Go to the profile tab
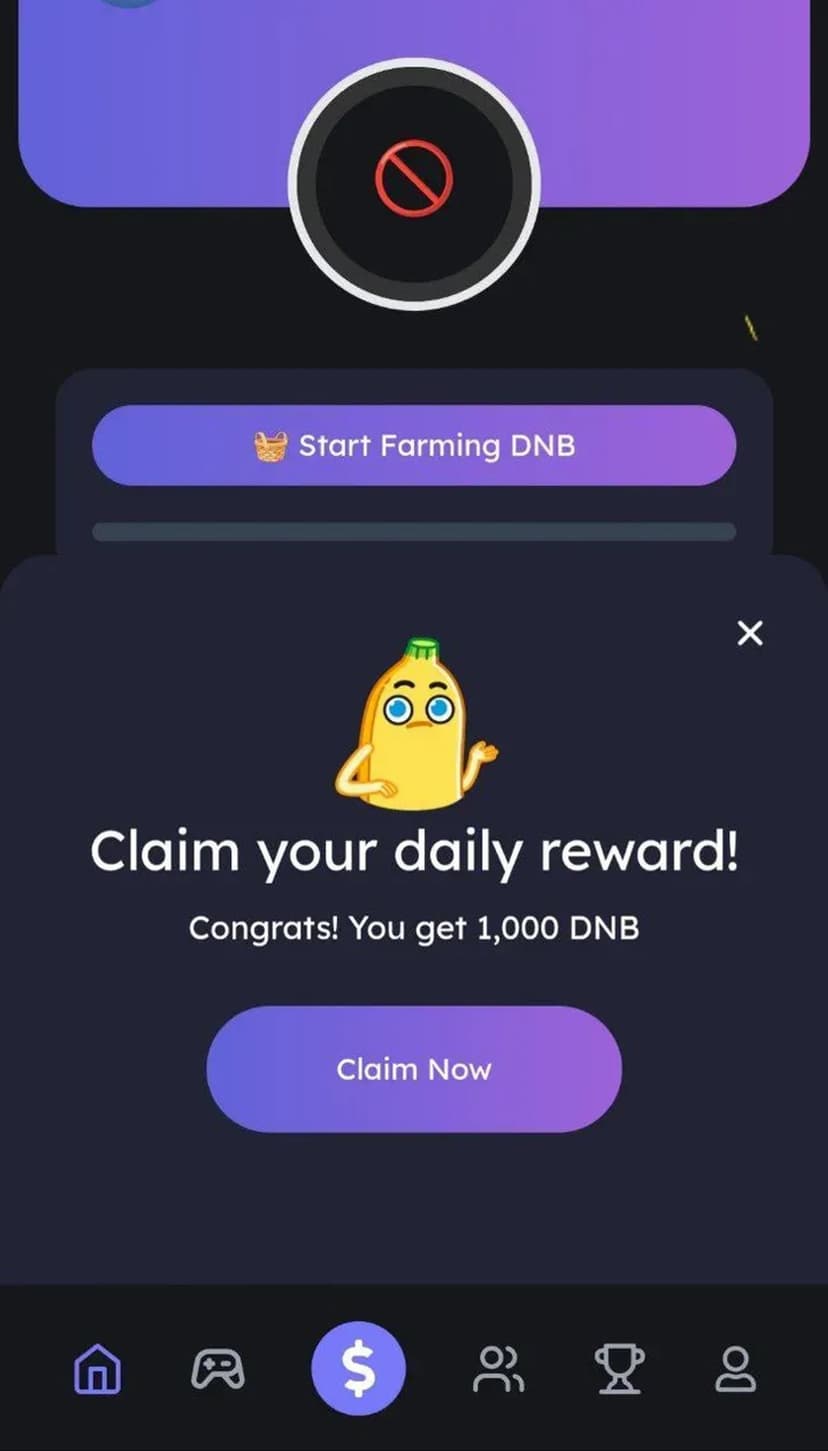Screen dimensions: 828x1451 pyautogui.click(x=735, y=1369)
